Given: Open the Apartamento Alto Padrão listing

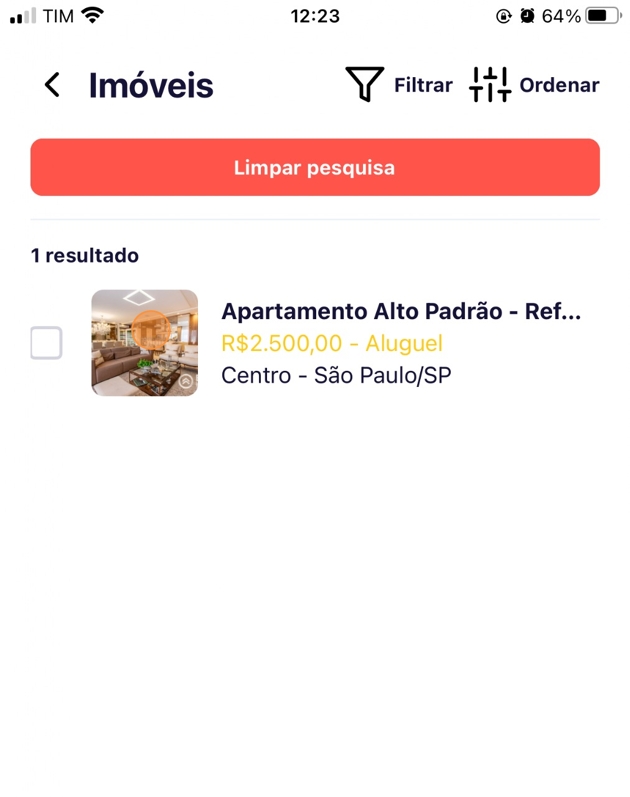Looking at the screenshot, I should tap(400, 343).
